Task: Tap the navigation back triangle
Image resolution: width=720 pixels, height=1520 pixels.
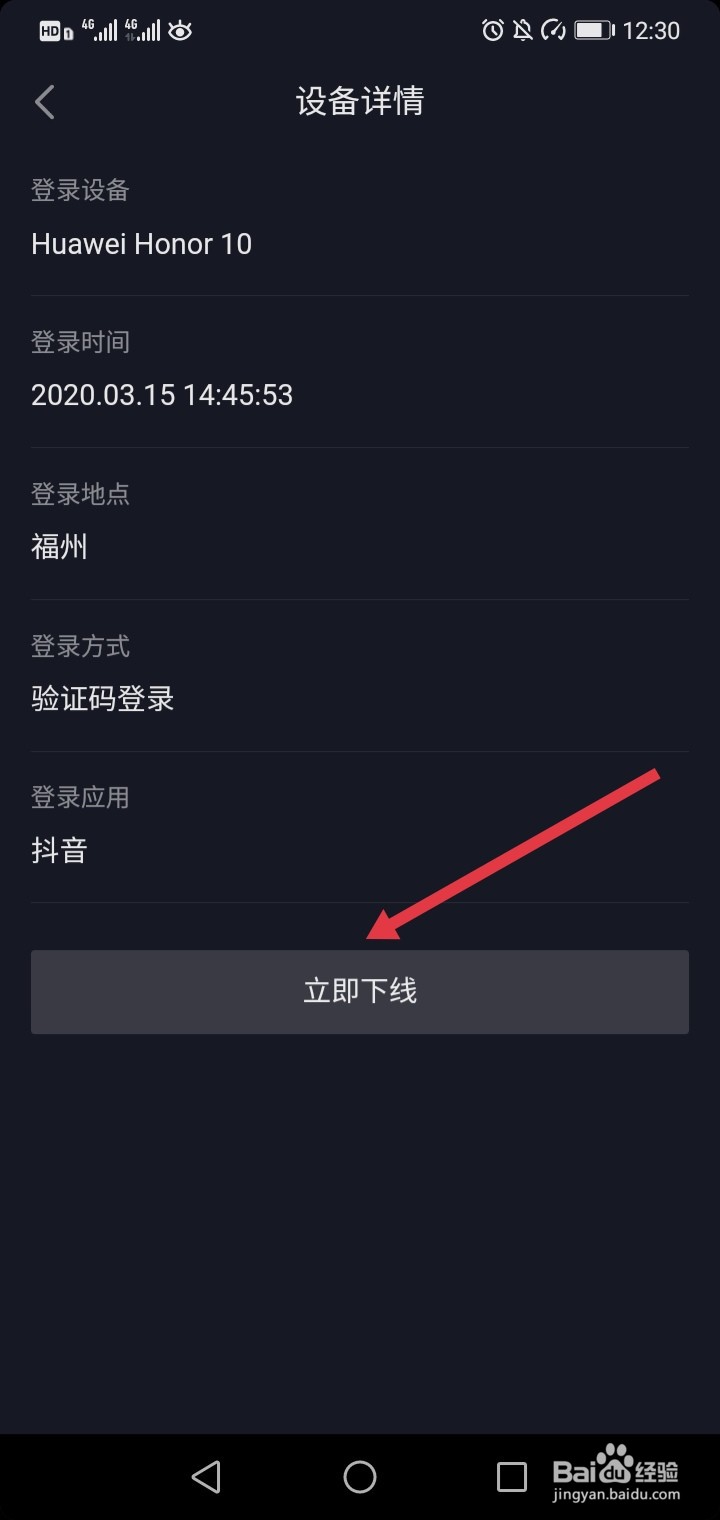Action: click(206, 1476)
